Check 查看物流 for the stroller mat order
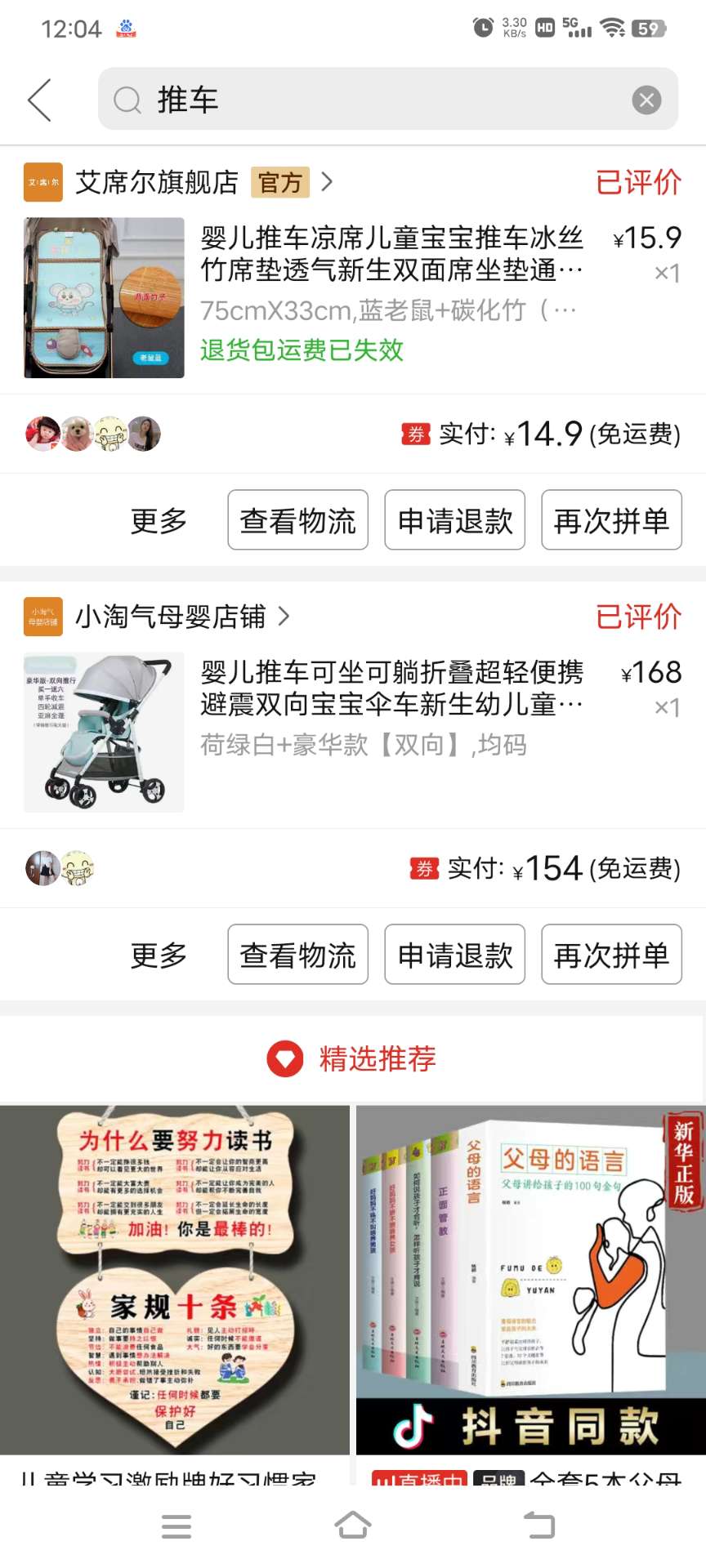 pos(297,520)
